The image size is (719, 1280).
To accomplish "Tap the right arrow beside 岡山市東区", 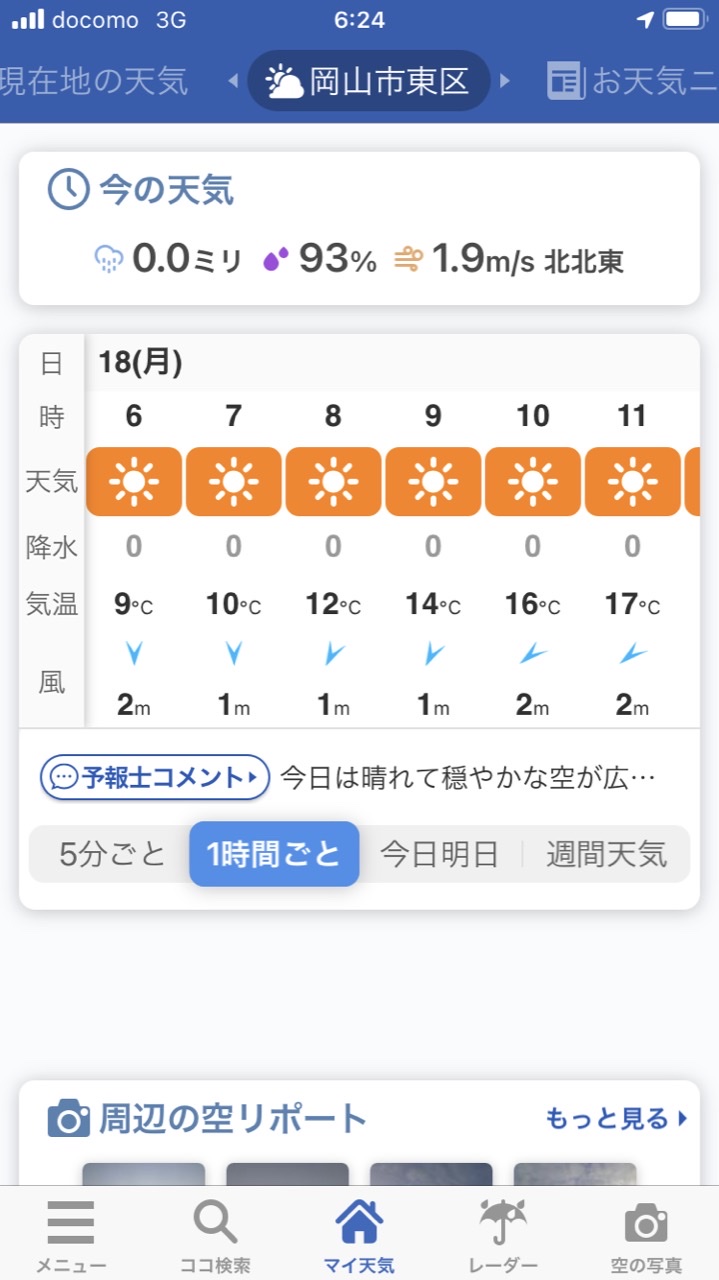I will point(505,80).
